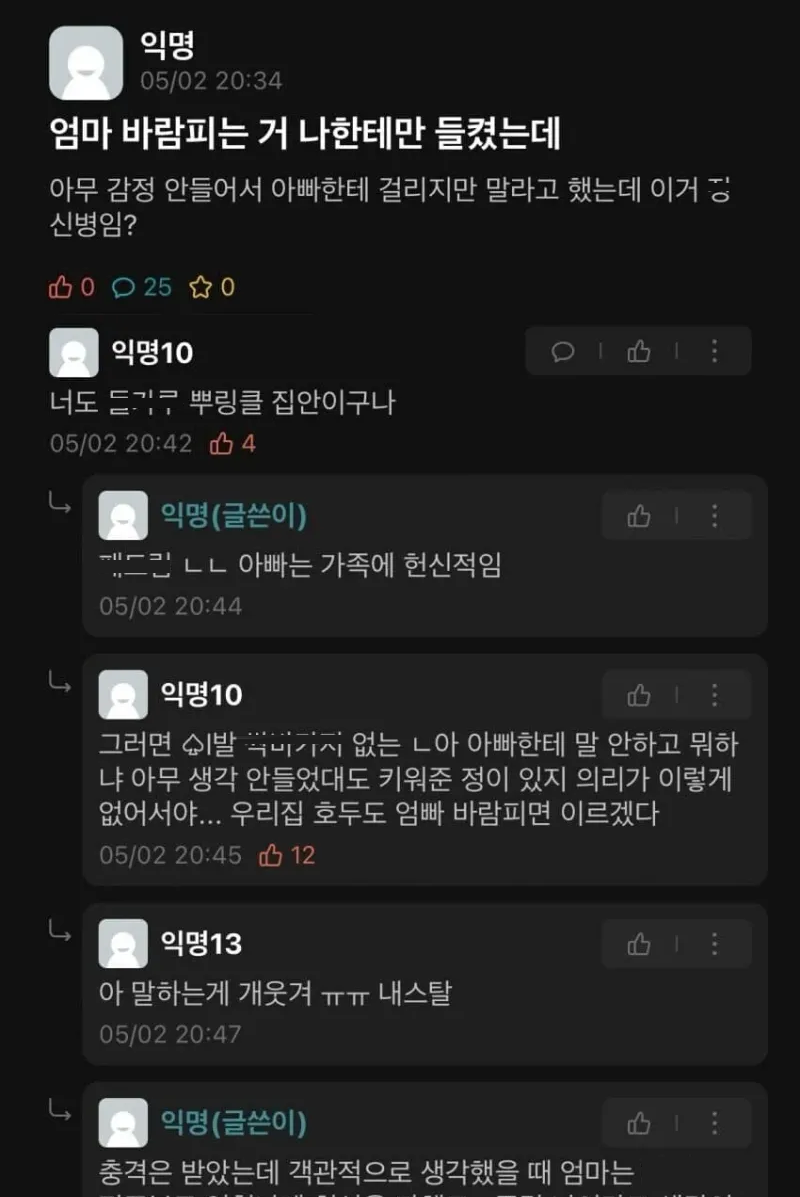This screenshot has height=1197, width=800.
Task: Like 글쓴이's reply starting with 충격은 받았는데
Action: (639, 1123)
